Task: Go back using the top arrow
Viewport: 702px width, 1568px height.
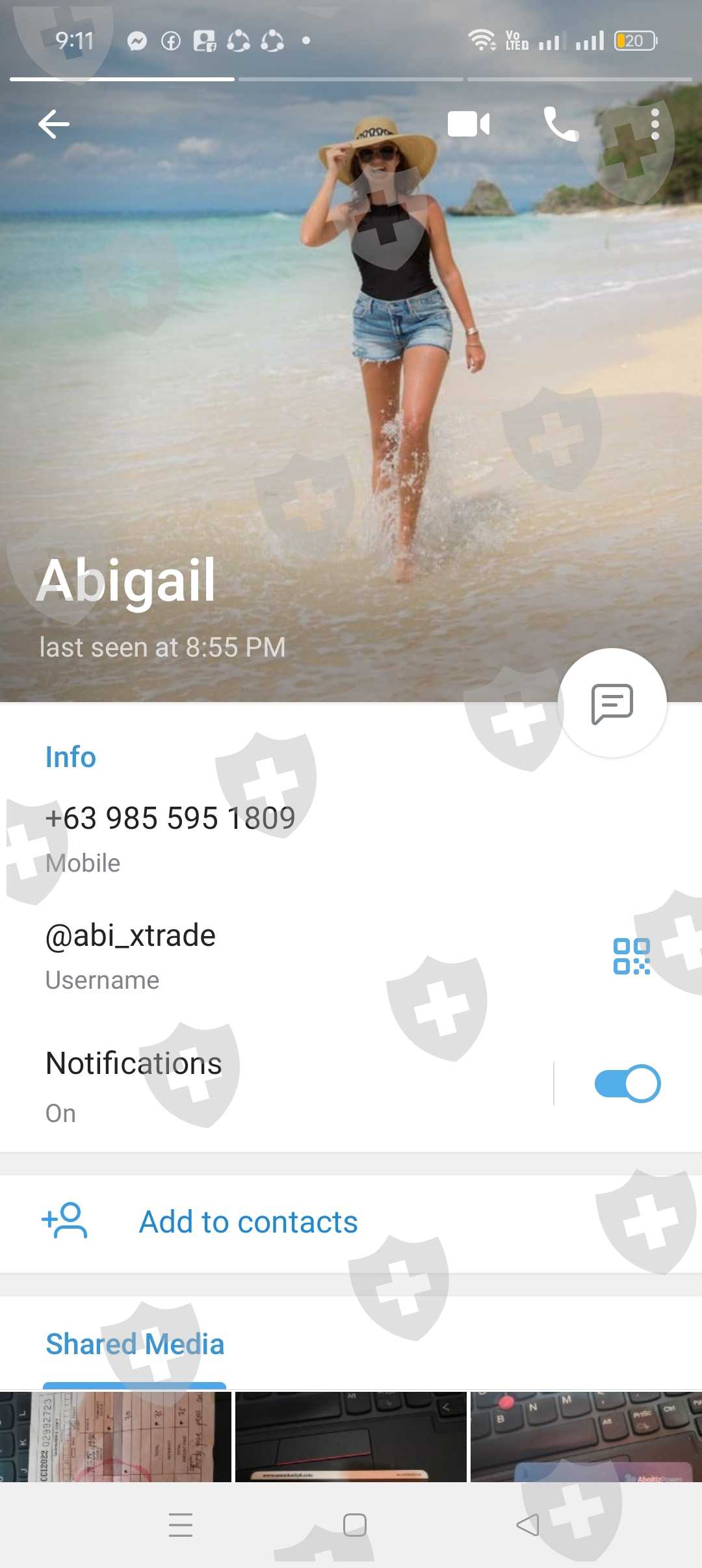Action: [x=54, y=124]
